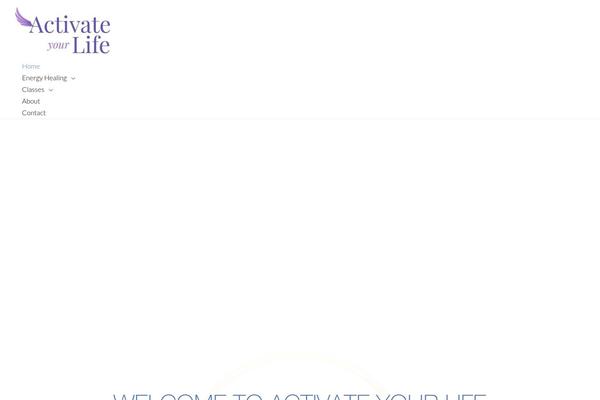The width and height of the screenshot is (600, 400).
Task: Open the About page
Action: point(31,101)
